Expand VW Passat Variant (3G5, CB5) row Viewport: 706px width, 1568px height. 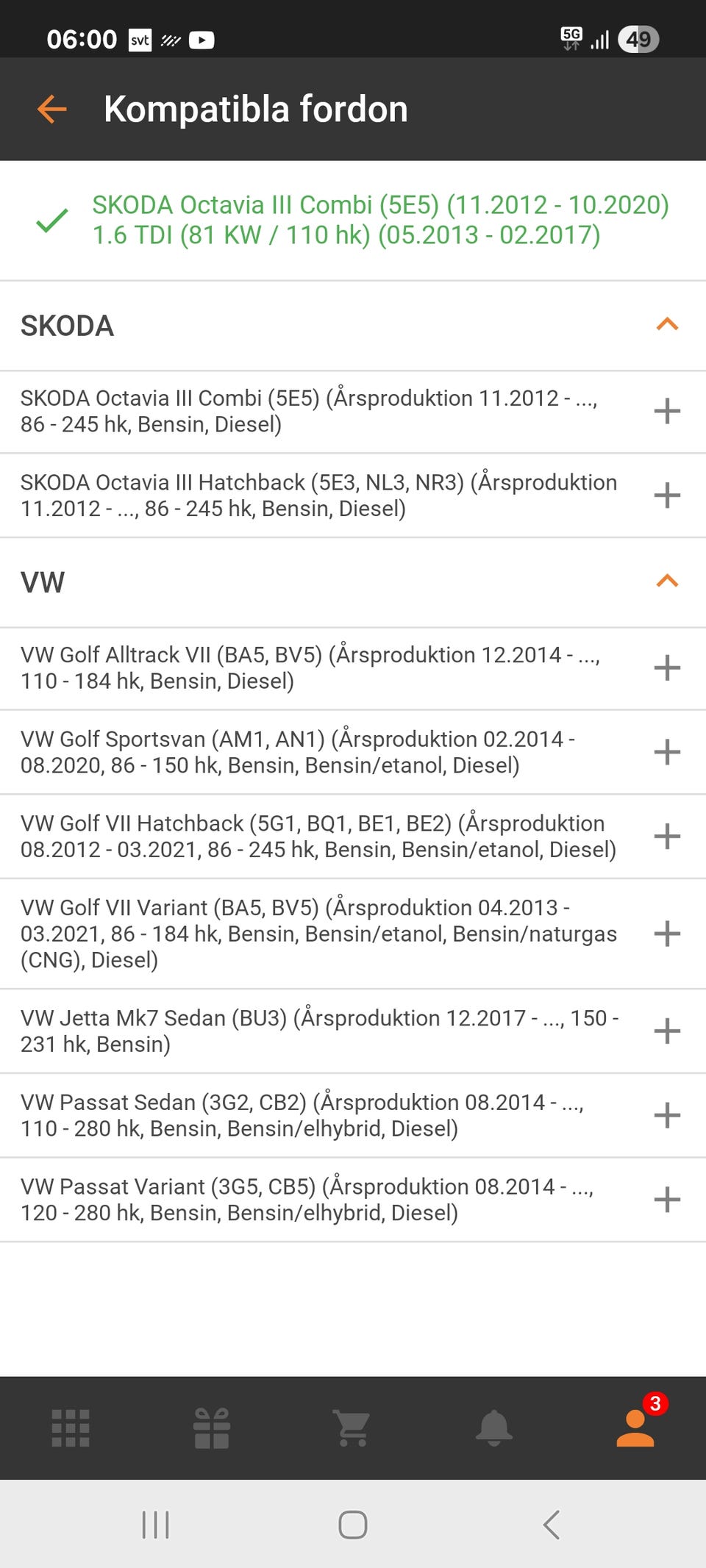coord(666,1200)
